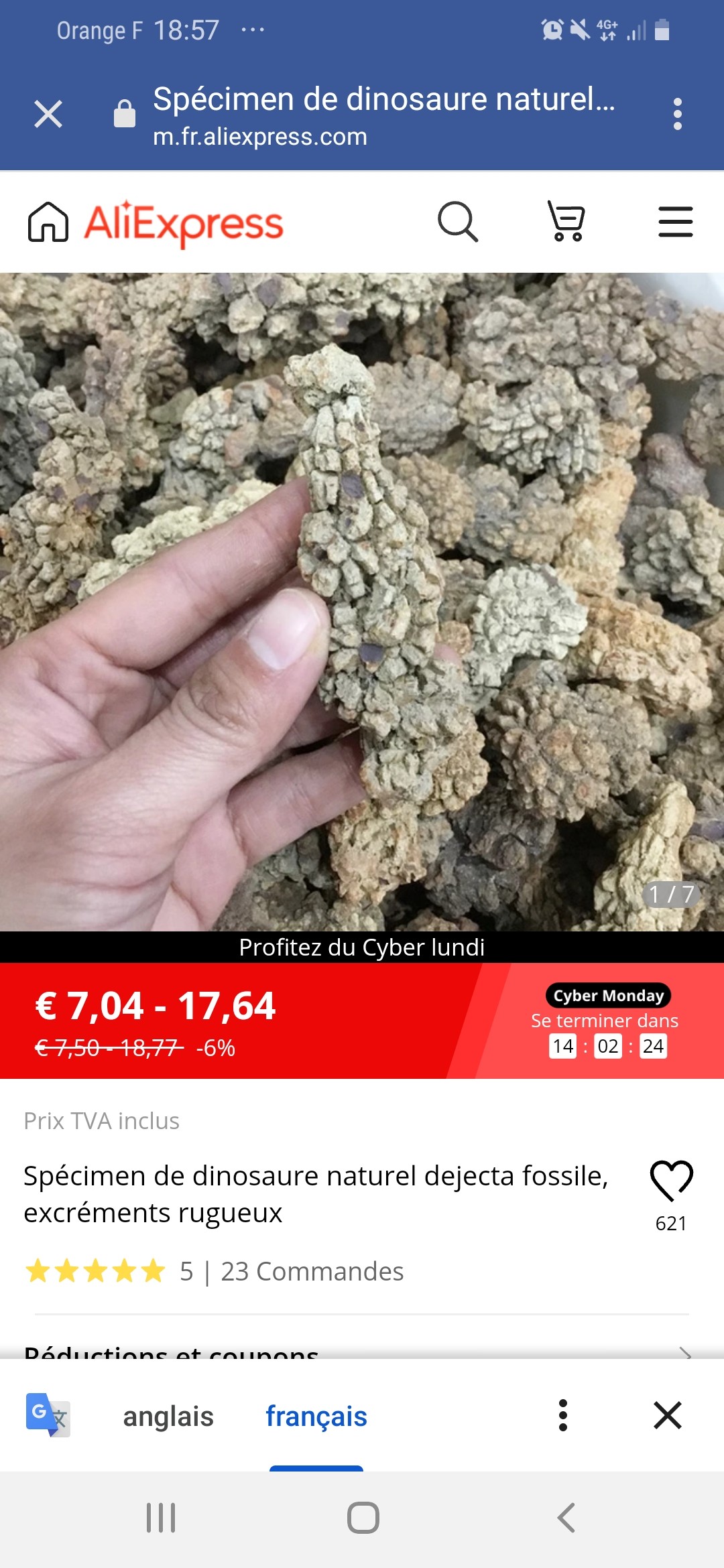The height and width of the screenshot is (1568, 724).
Task: Switch translation to anglais
Action: 168,1417
